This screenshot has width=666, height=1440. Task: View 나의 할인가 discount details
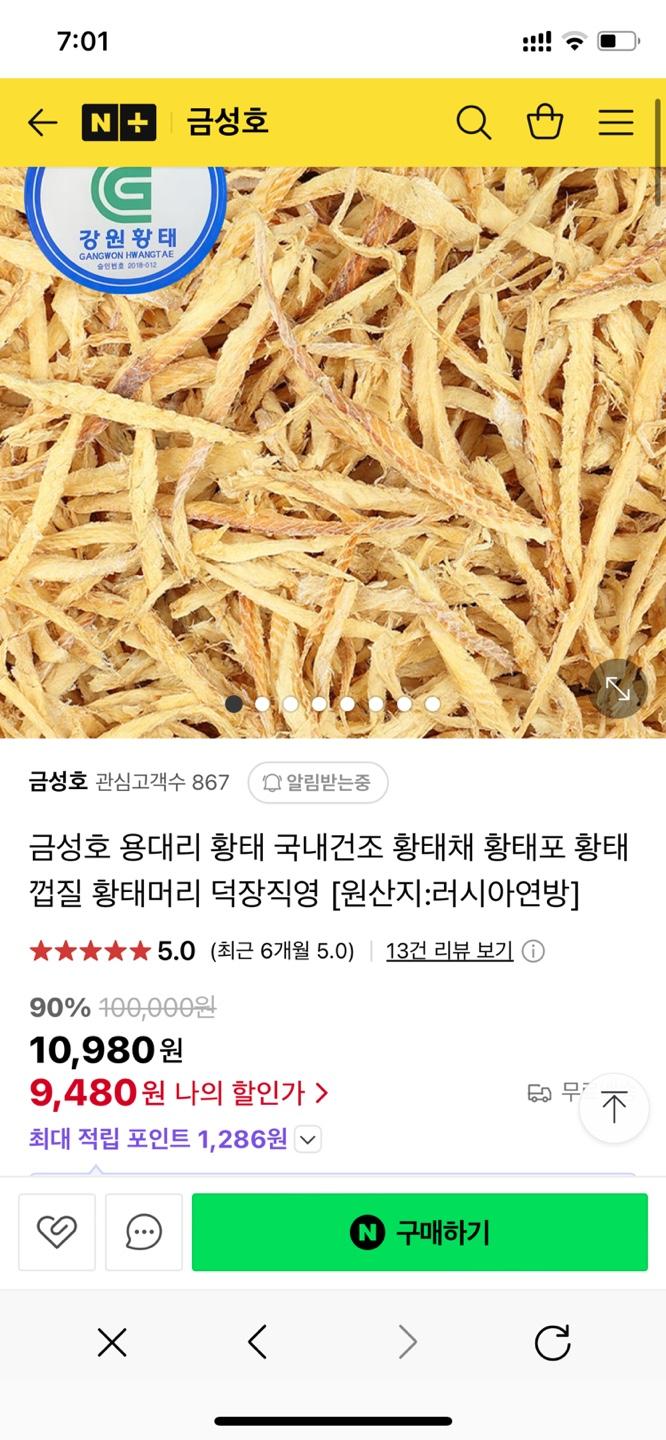point(250,1093)
